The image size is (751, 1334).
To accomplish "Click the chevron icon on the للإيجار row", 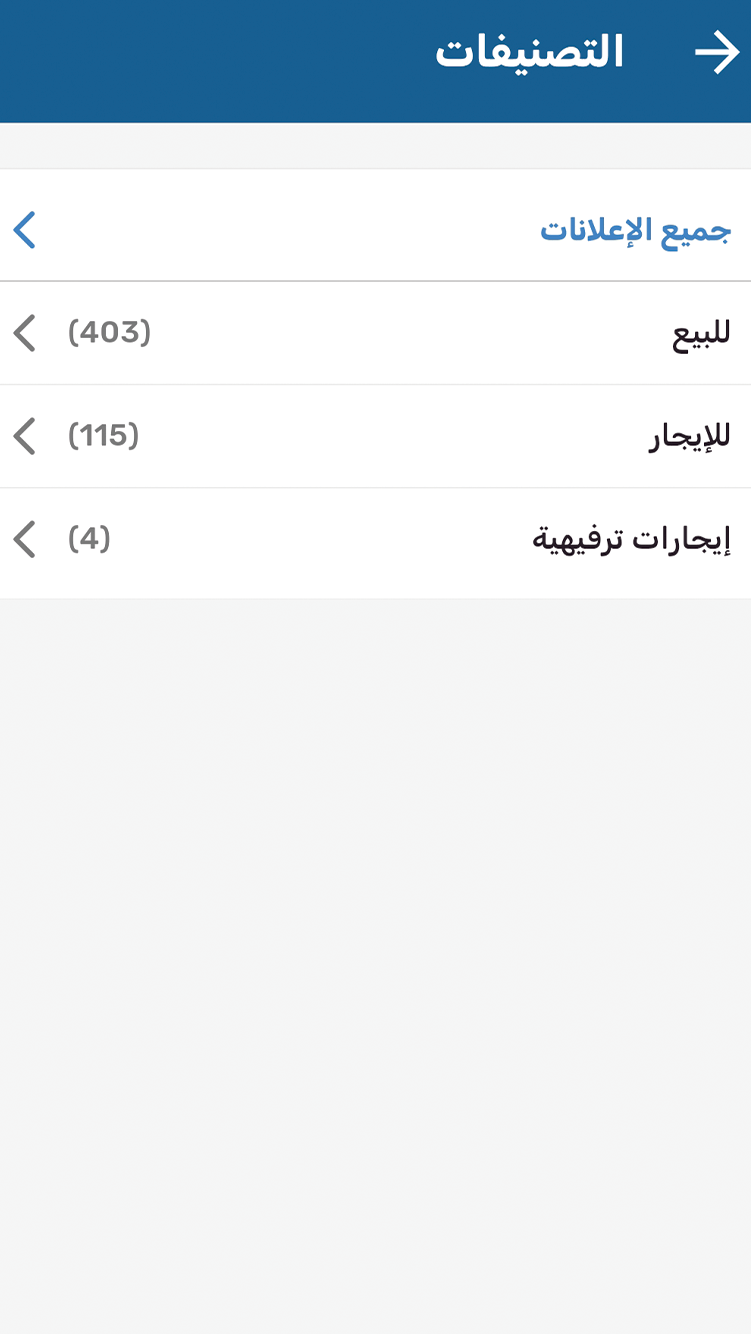I will pyautogui.click(x=25, y=437).
